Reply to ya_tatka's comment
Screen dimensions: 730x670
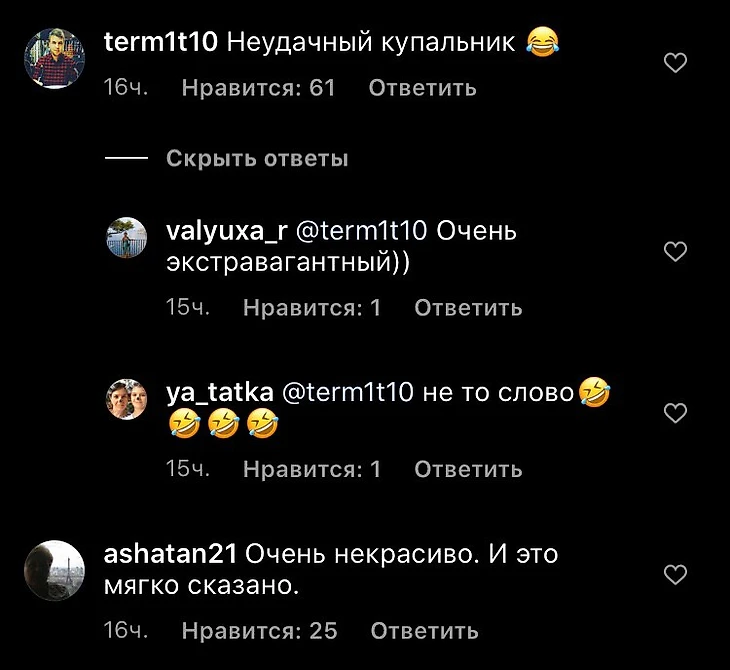[468, 469]
